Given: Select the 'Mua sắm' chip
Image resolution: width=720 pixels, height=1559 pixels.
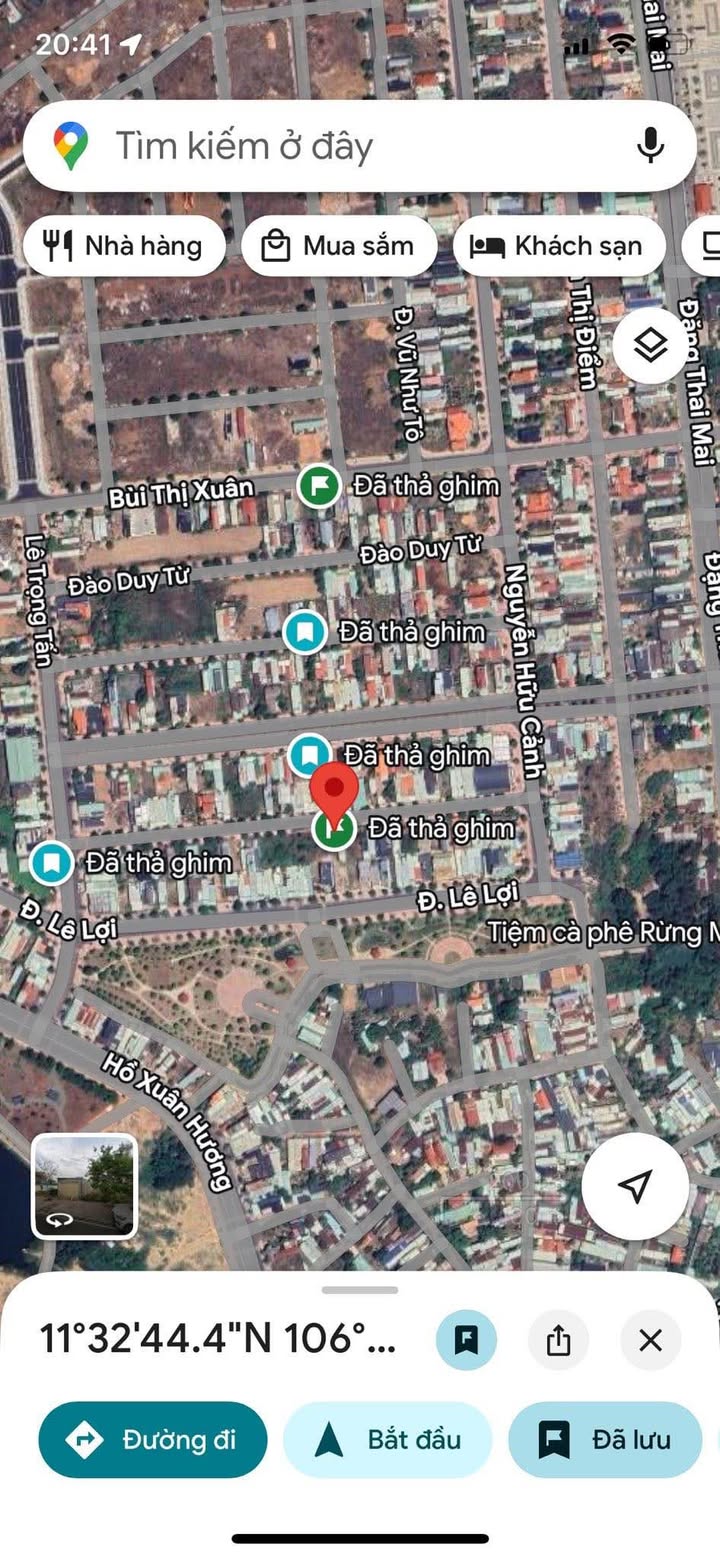Looking at the screenshot, I should coord(339,246).
